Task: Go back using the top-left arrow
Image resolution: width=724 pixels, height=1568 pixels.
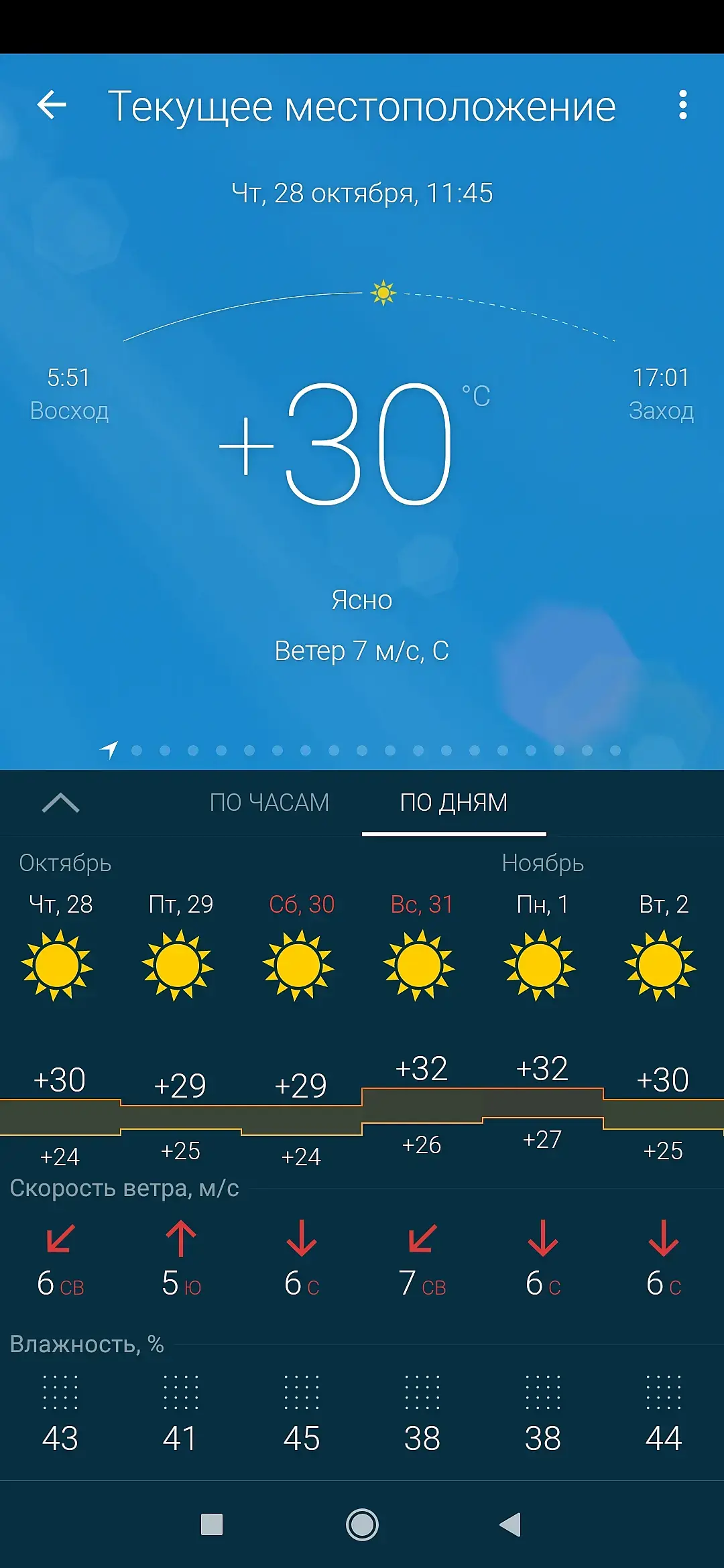Action: [x=52, y=105]
